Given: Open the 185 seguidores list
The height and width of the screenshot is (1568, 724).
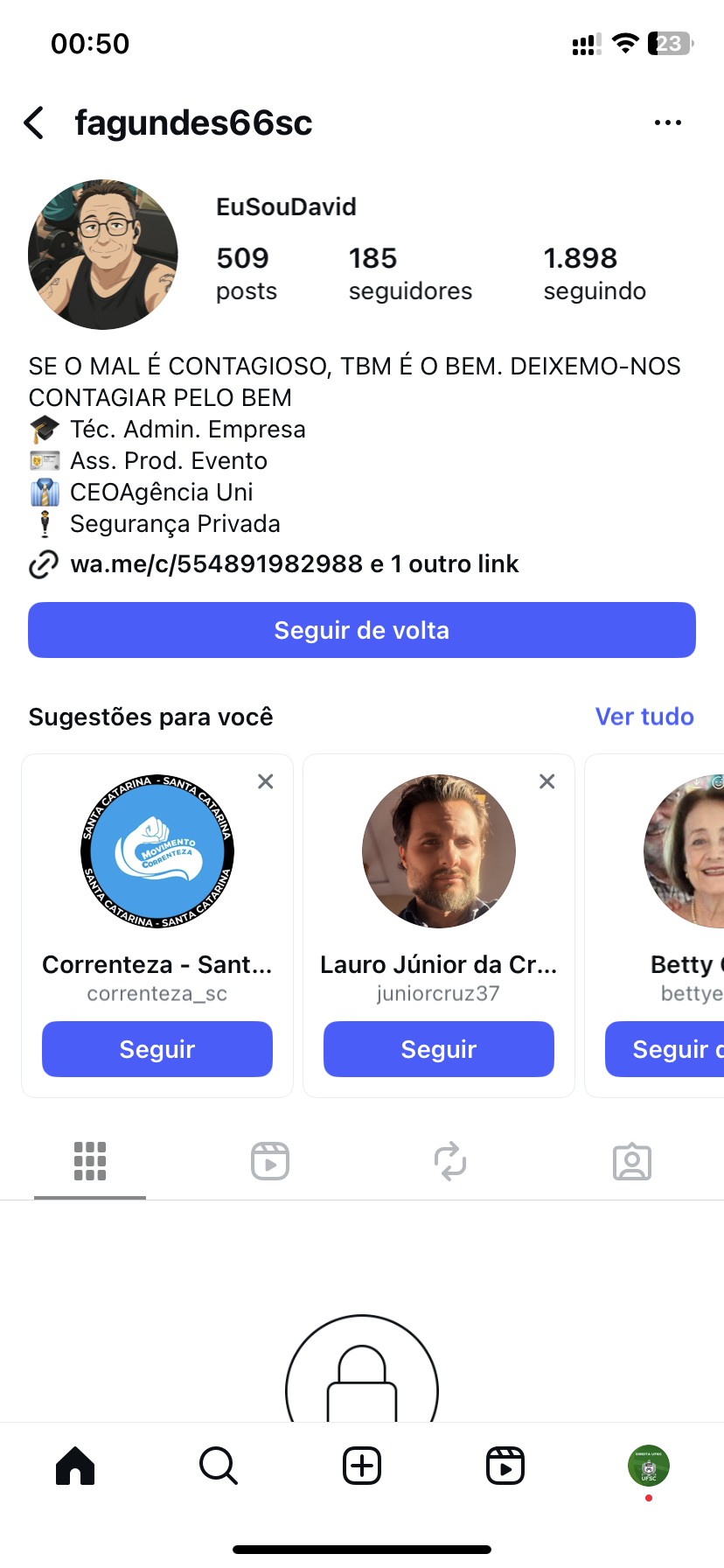Looking at the screenshot, I should pyautogui.click(x=409, y=274).
